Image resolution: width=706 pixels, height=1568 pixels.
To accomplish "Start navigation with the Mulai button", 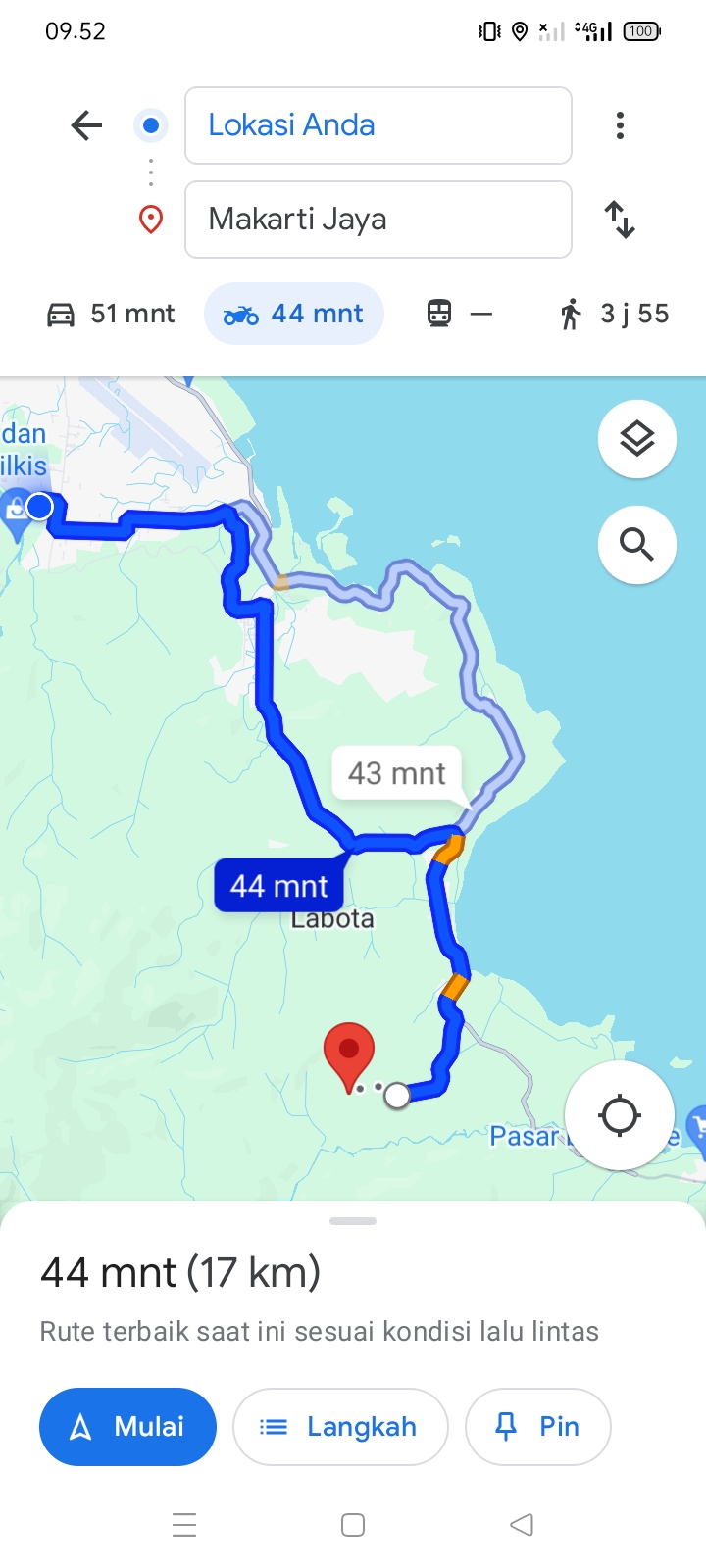I will point(127,1427).
